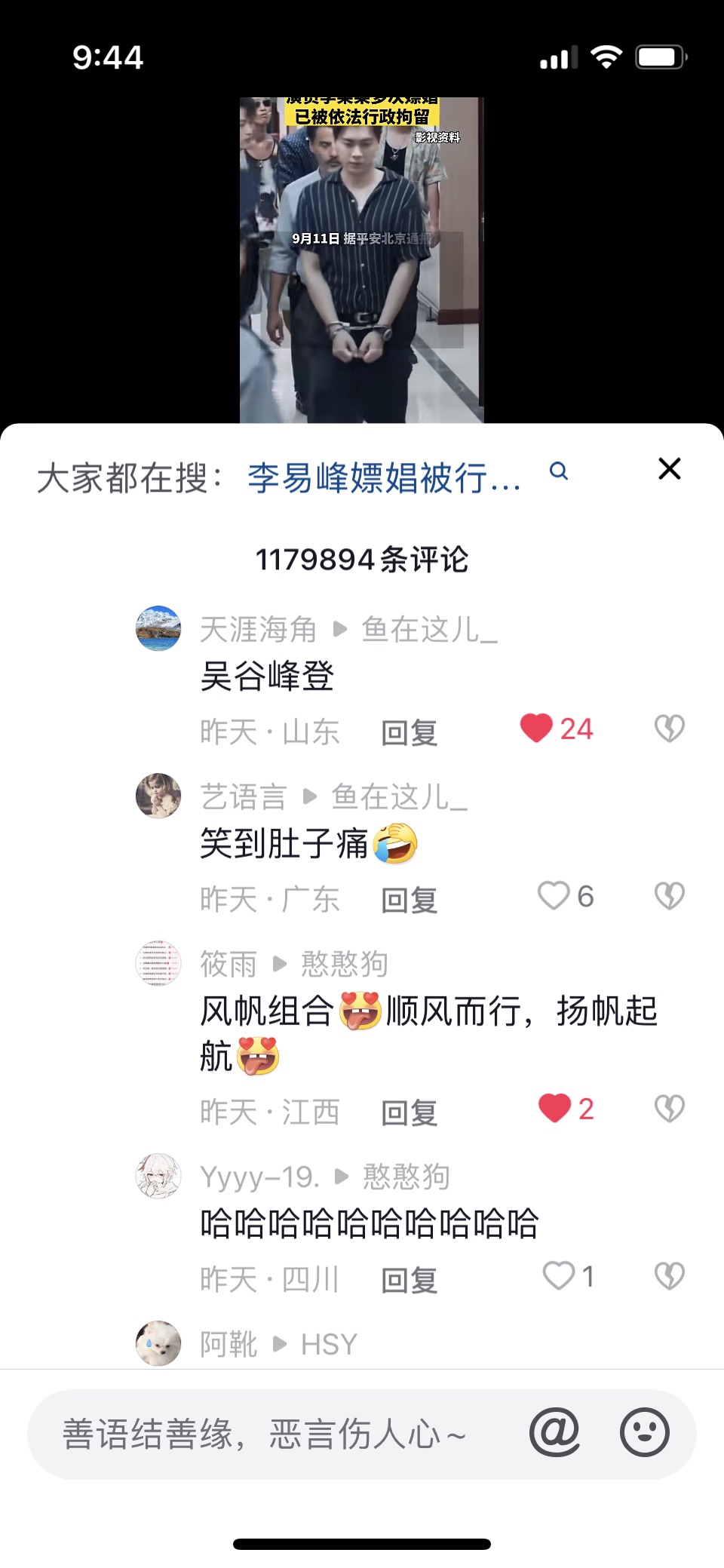Dislike 艺语言's comment
The width and height of the screenshot is (724, 1568).
[669, 896]
